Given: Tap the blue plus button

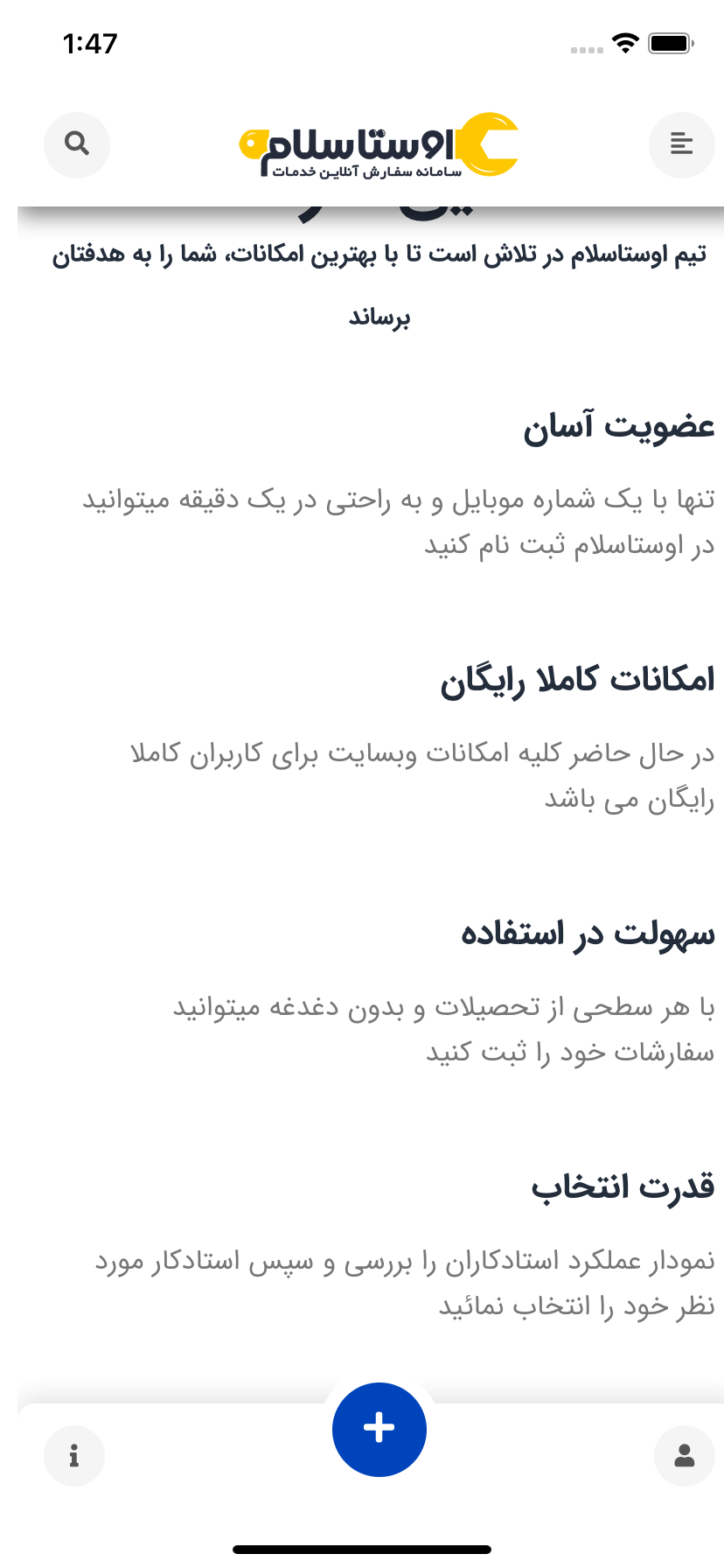Looking at the screenshot, I should point(379,1429).
